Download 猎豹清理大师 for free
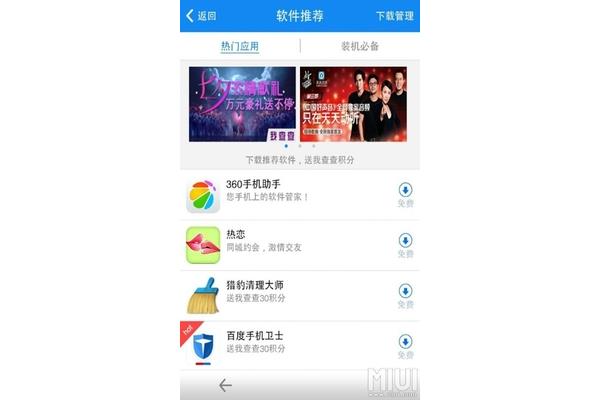The width and height of the screenshot is (600, 400). (405, 294)
